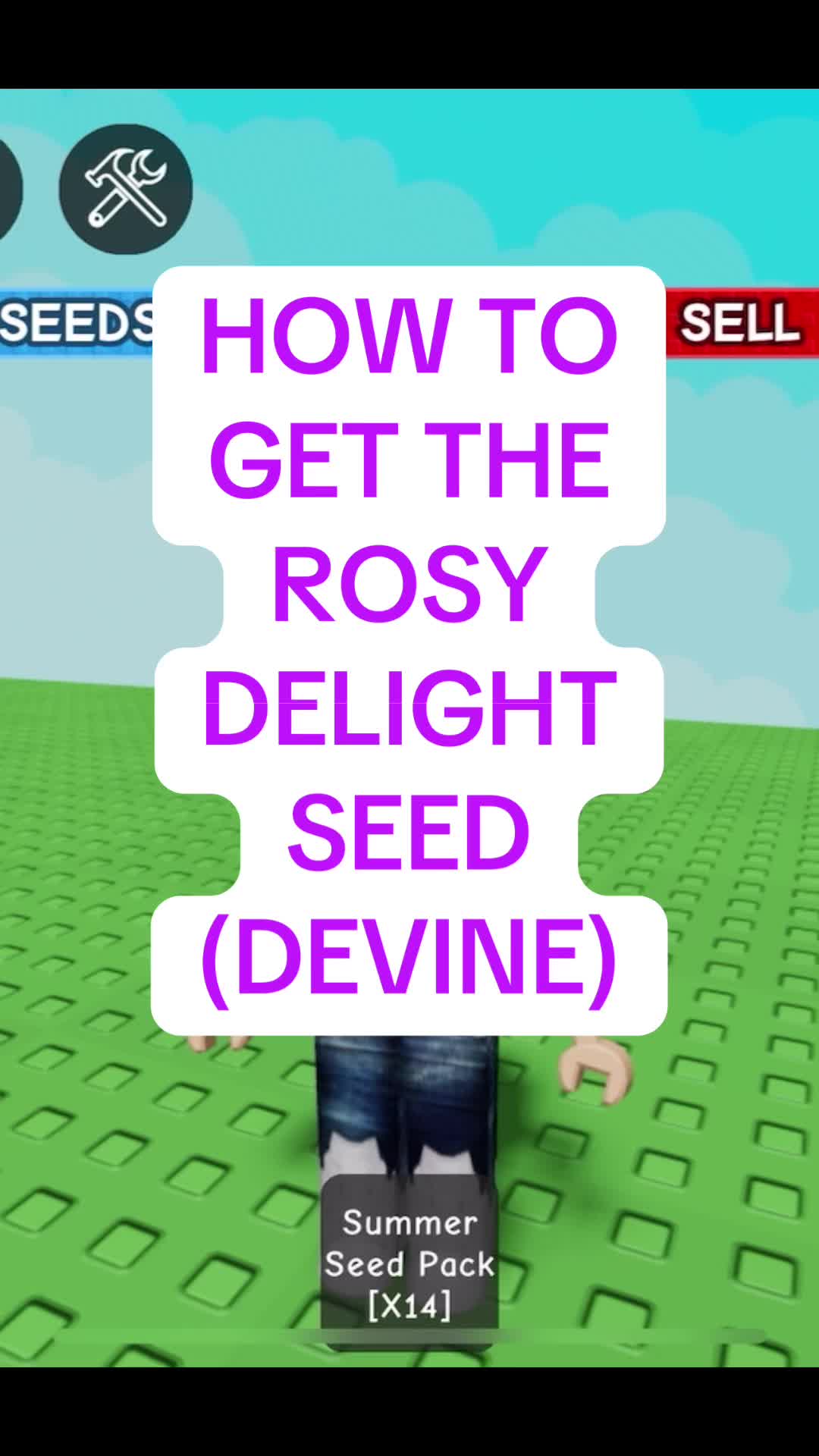Tap the dark circle containing the crossed tools
Image resolution: width=819 pixels, height=1456 pixels.
[x=126, y=191]
